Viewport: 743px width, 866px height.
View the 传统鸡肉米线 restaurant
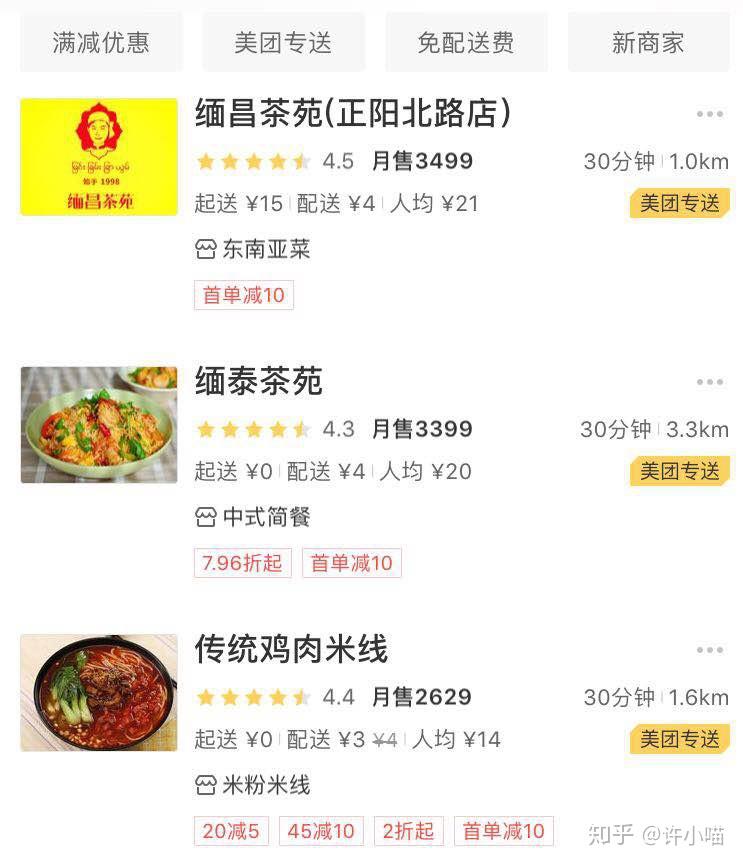pyautogui.click(x=291, y=649)
